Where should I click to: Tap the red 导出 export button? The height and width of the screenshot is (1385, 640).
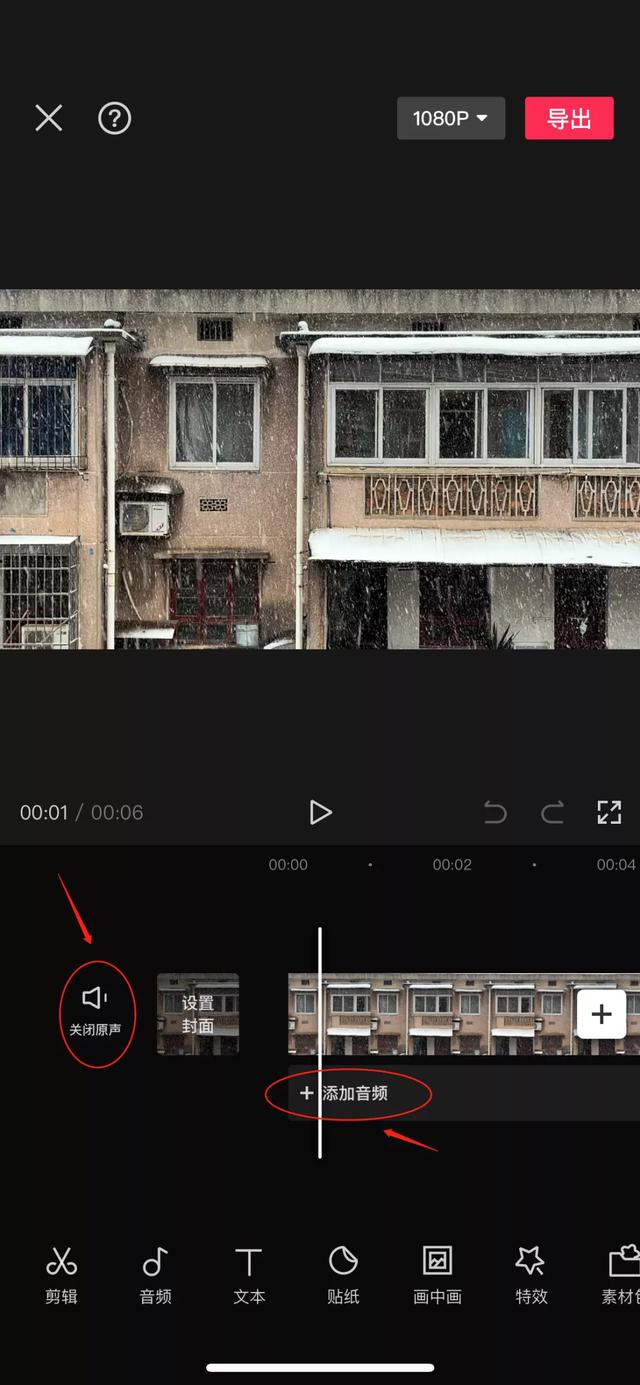[x=569, y=118]
